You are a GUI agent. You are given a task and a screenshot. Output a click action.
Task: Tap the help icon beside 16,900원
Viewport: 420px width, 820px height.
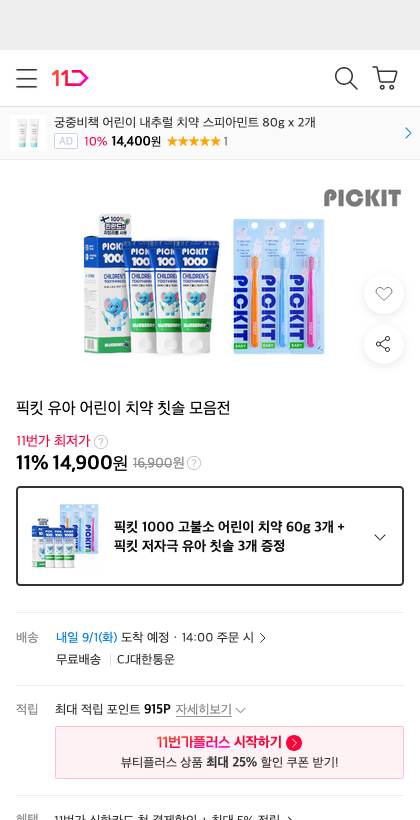click(x=194, y=463)
